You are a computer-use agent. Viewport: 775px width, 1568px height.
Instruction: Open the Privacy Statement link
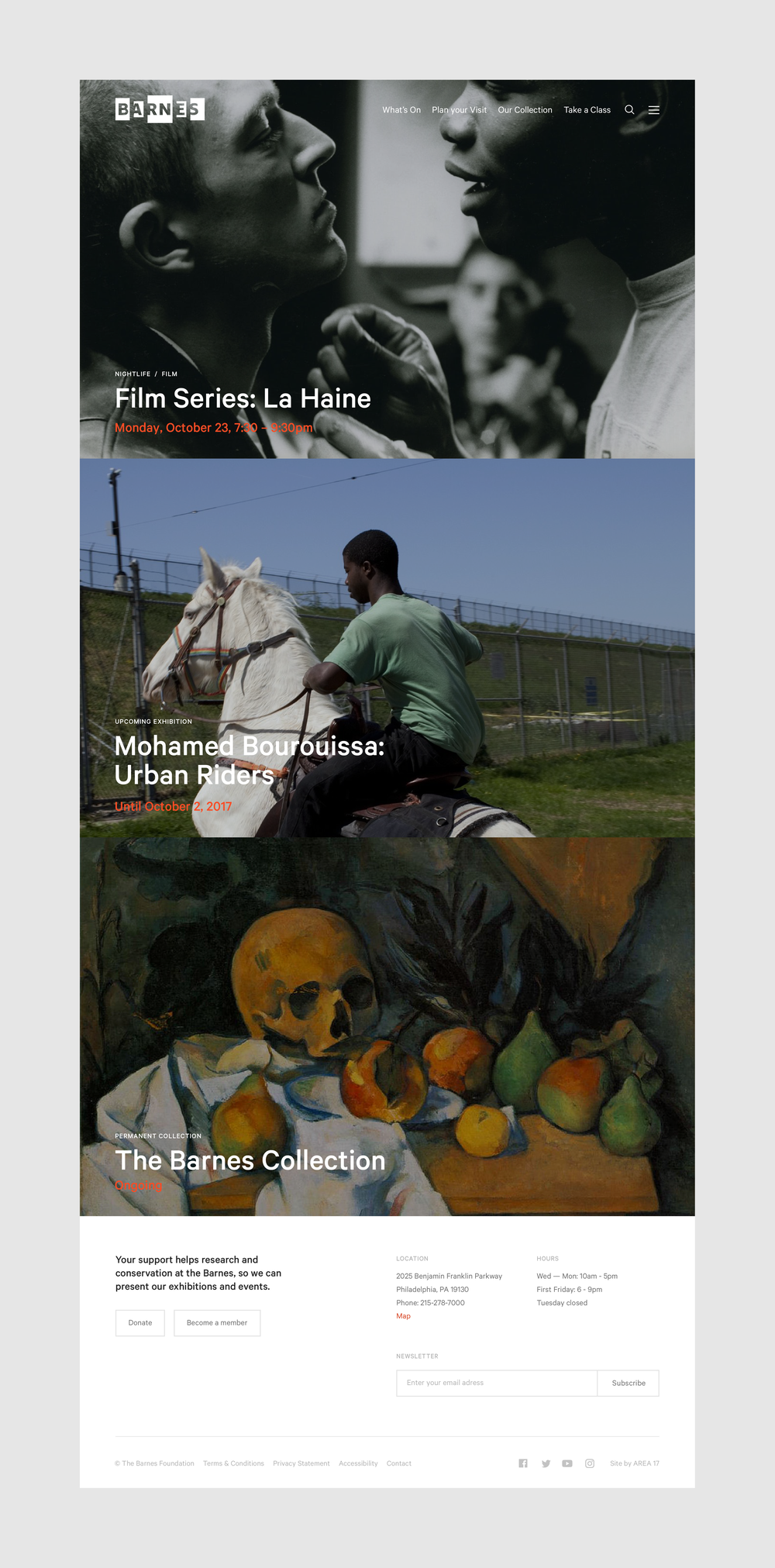point(301,1463)
